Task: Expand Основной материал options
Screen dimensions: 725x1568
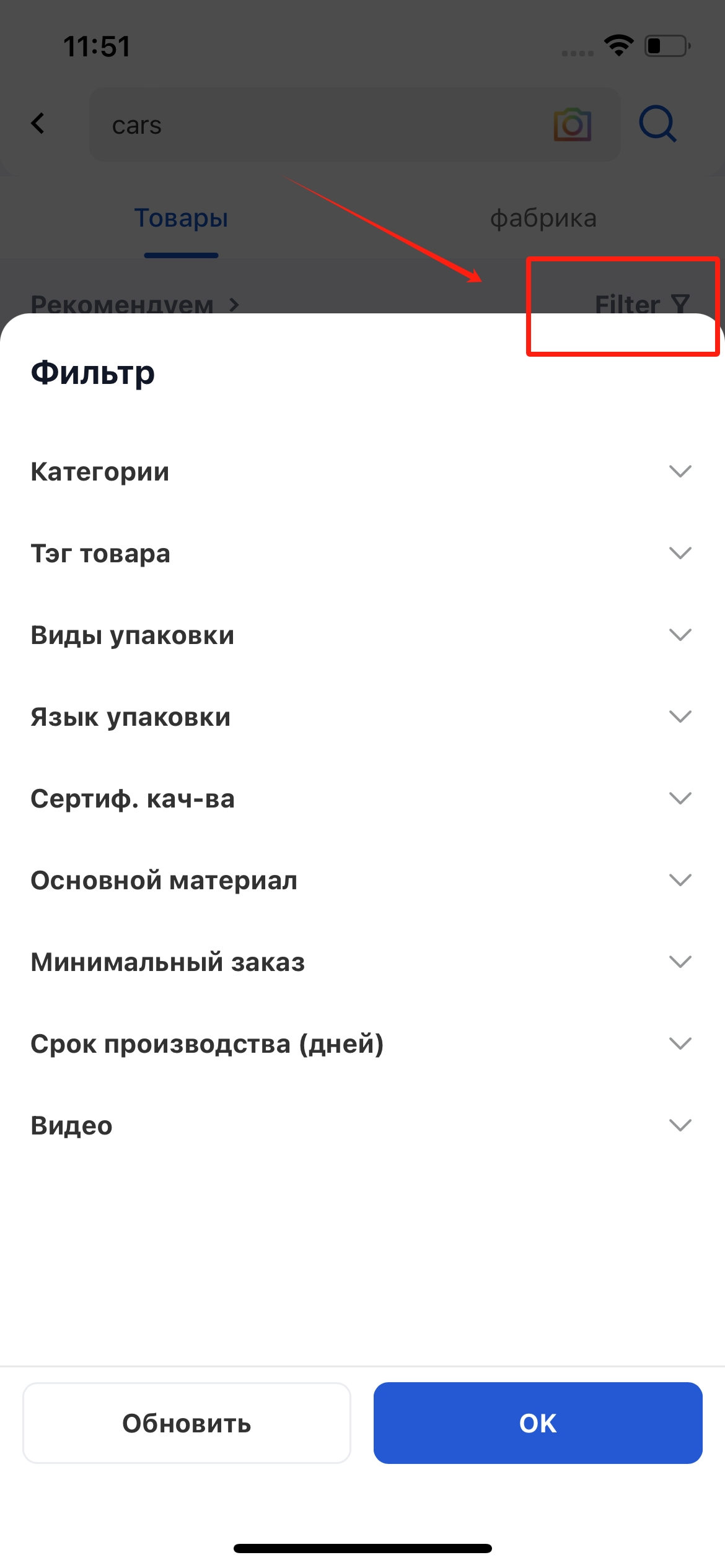Action: (362, 880)
